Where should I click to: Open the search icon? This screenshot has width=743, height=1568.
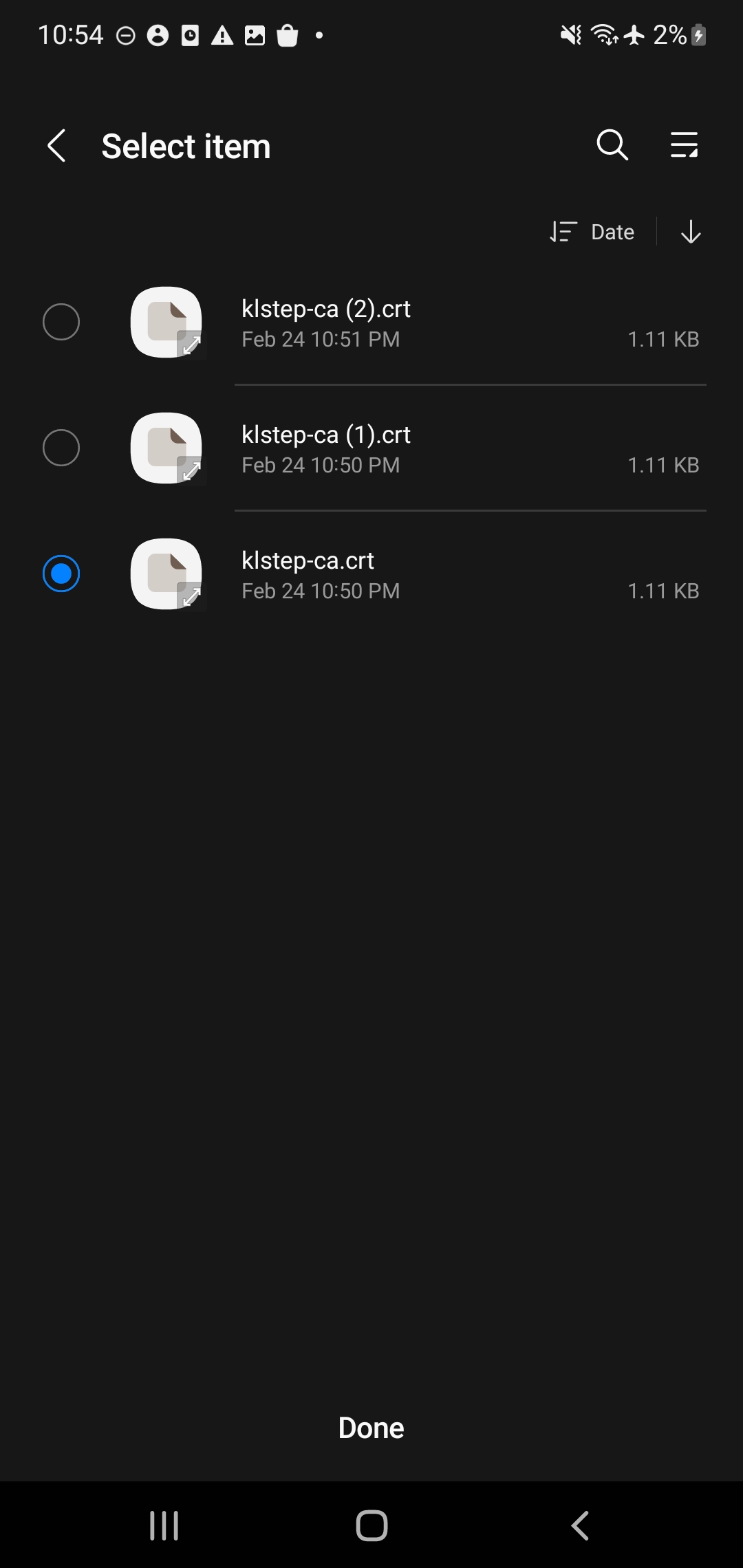point(612,145)
